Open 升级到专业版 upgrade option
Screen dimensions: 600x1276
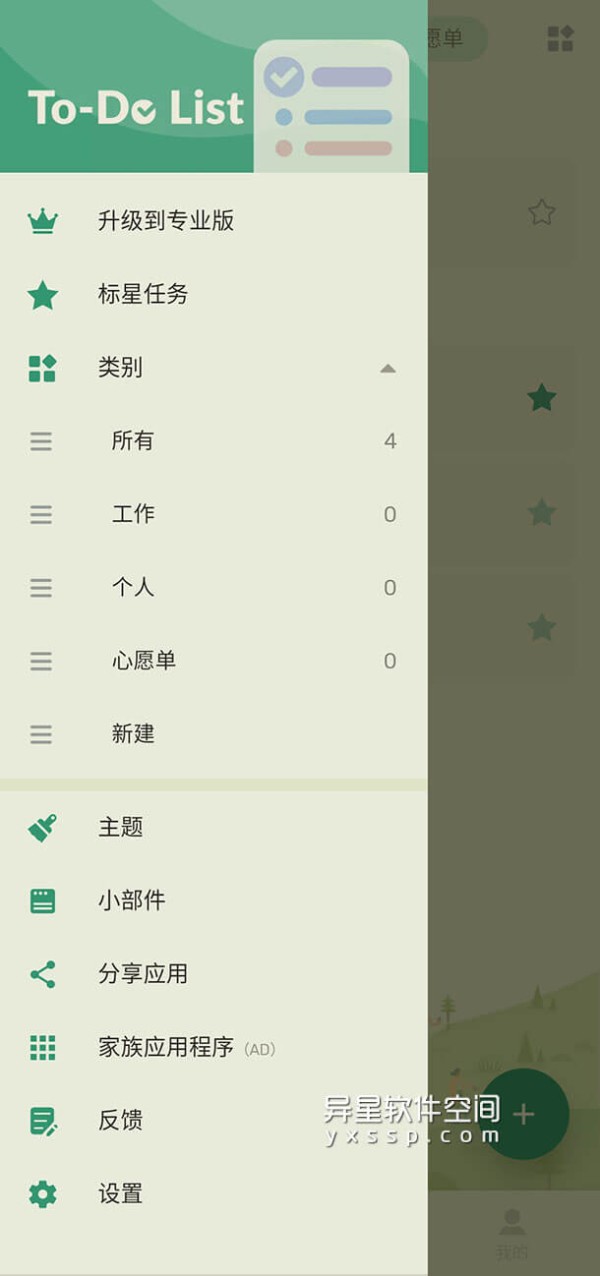pos(166,221)
